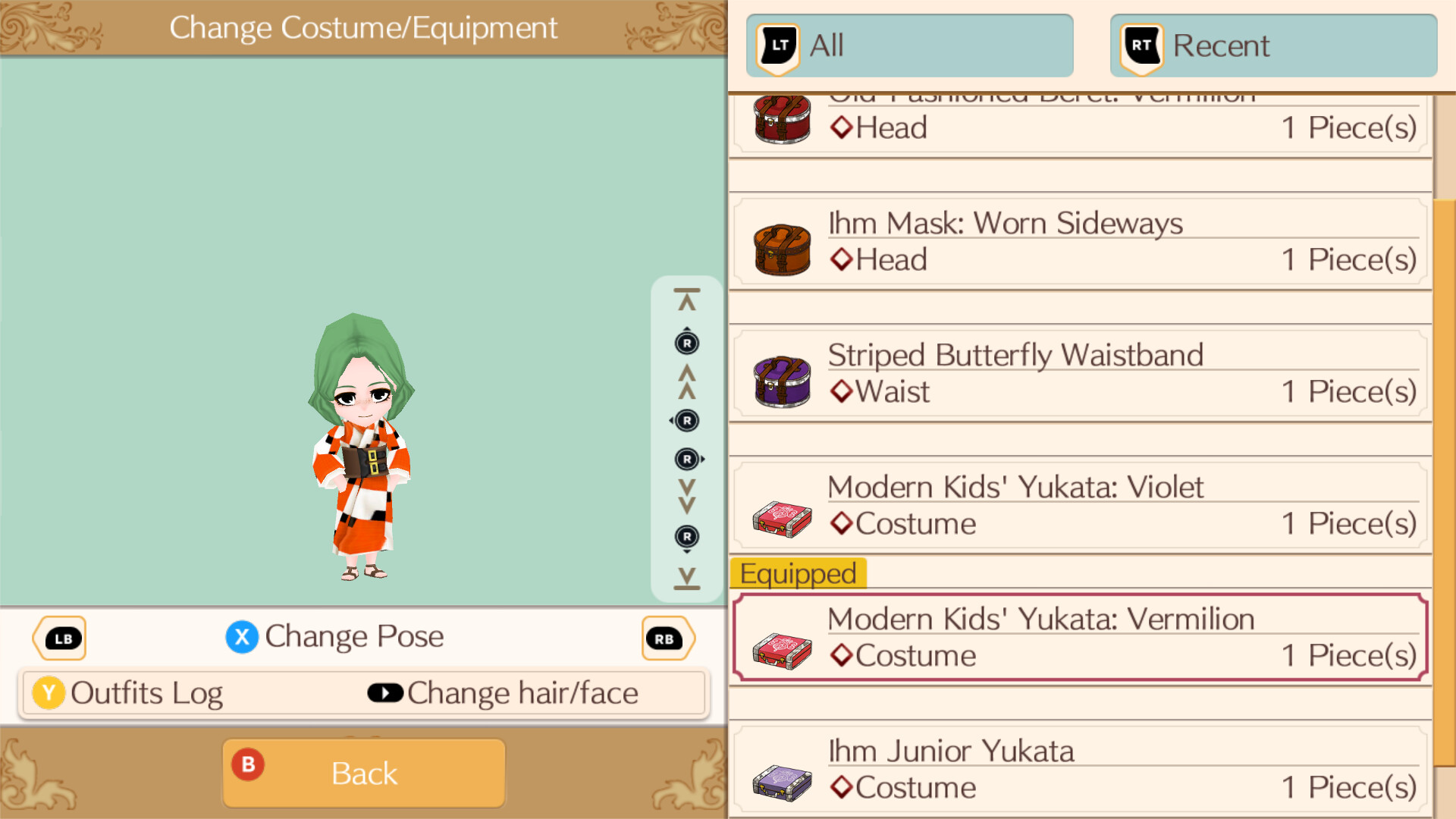Viewport: 1456px width, 819px height.
Task: Tap the double down arrow
Action: [687, 497]
